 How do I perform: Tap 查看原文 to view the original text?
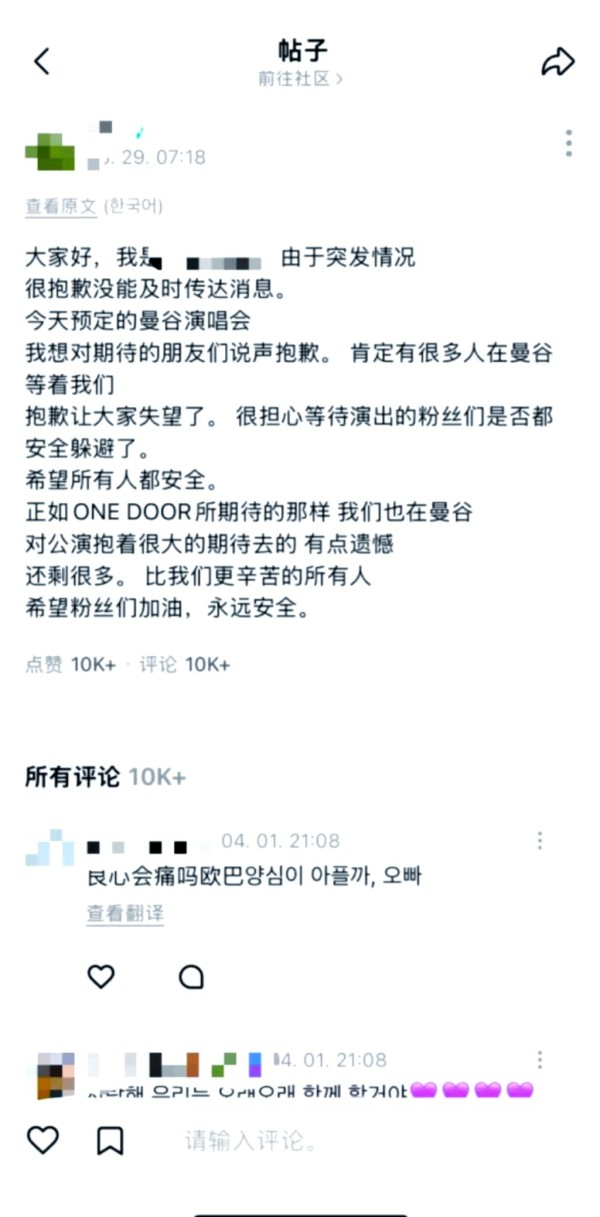(61, 206)
